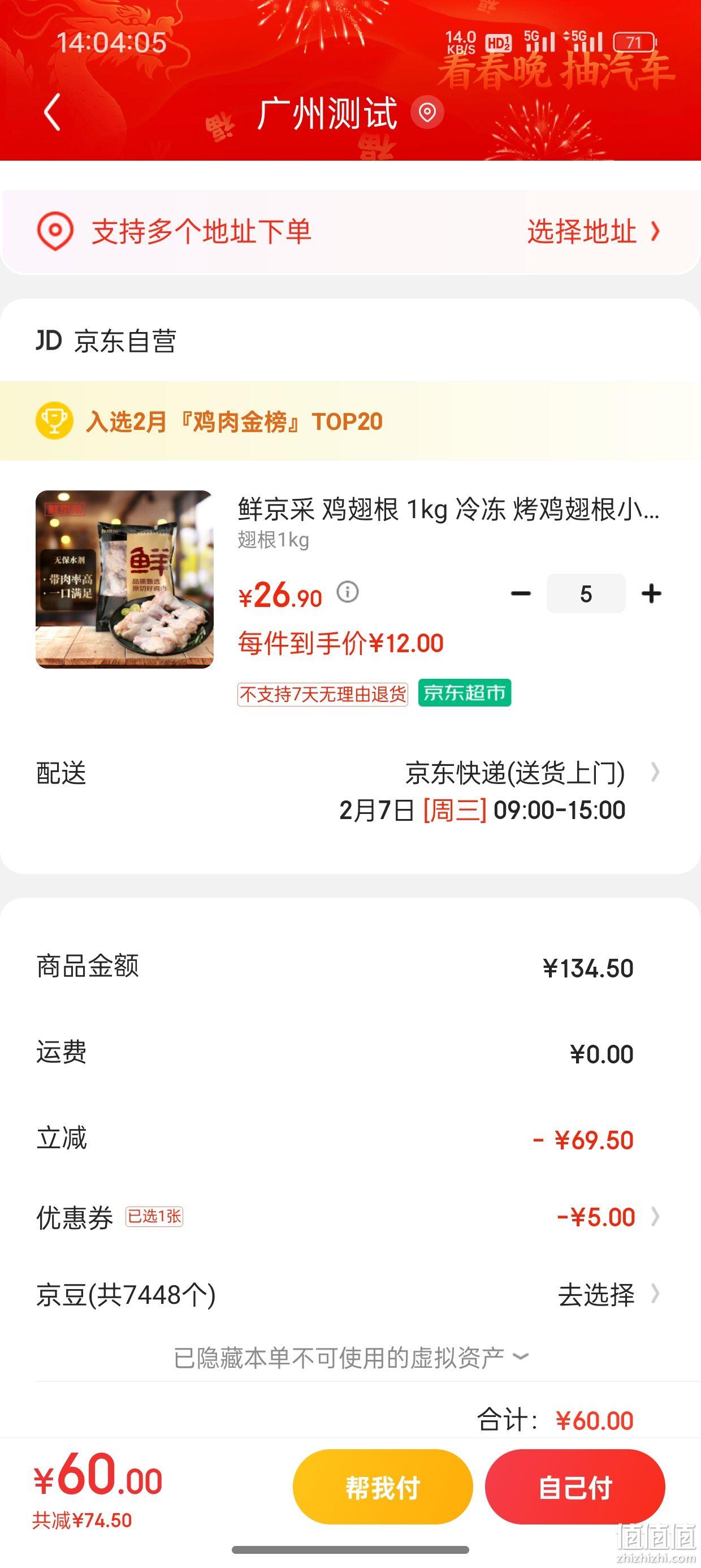Choose 帮我付 to have someone pay
Image resolution: width=701 pixels, height=1568 pixels.
click(x=383, y=1487)
